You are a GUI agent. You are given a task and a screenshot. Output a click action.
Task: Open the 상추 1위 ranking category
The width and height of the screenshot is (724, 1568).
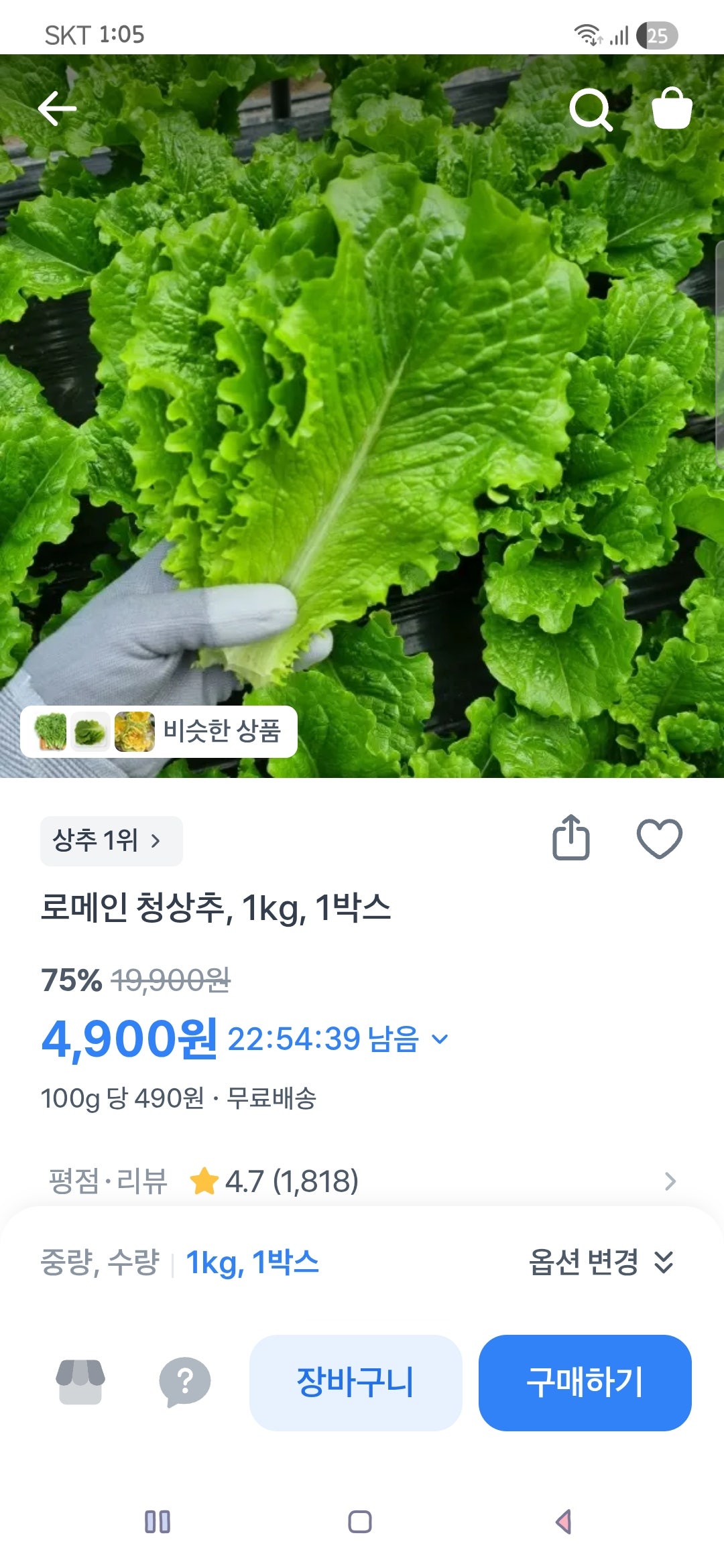click(111, 842)
